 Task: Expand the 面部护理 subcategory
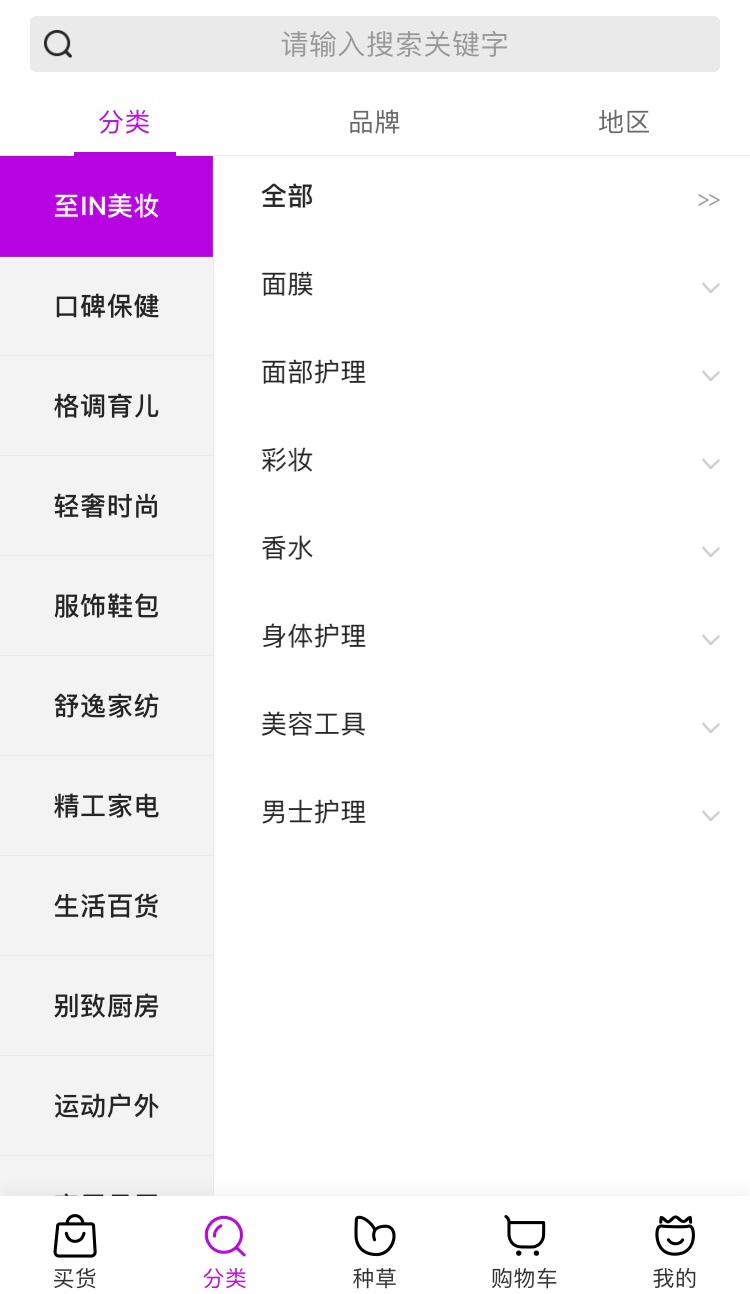coord(482,374)
